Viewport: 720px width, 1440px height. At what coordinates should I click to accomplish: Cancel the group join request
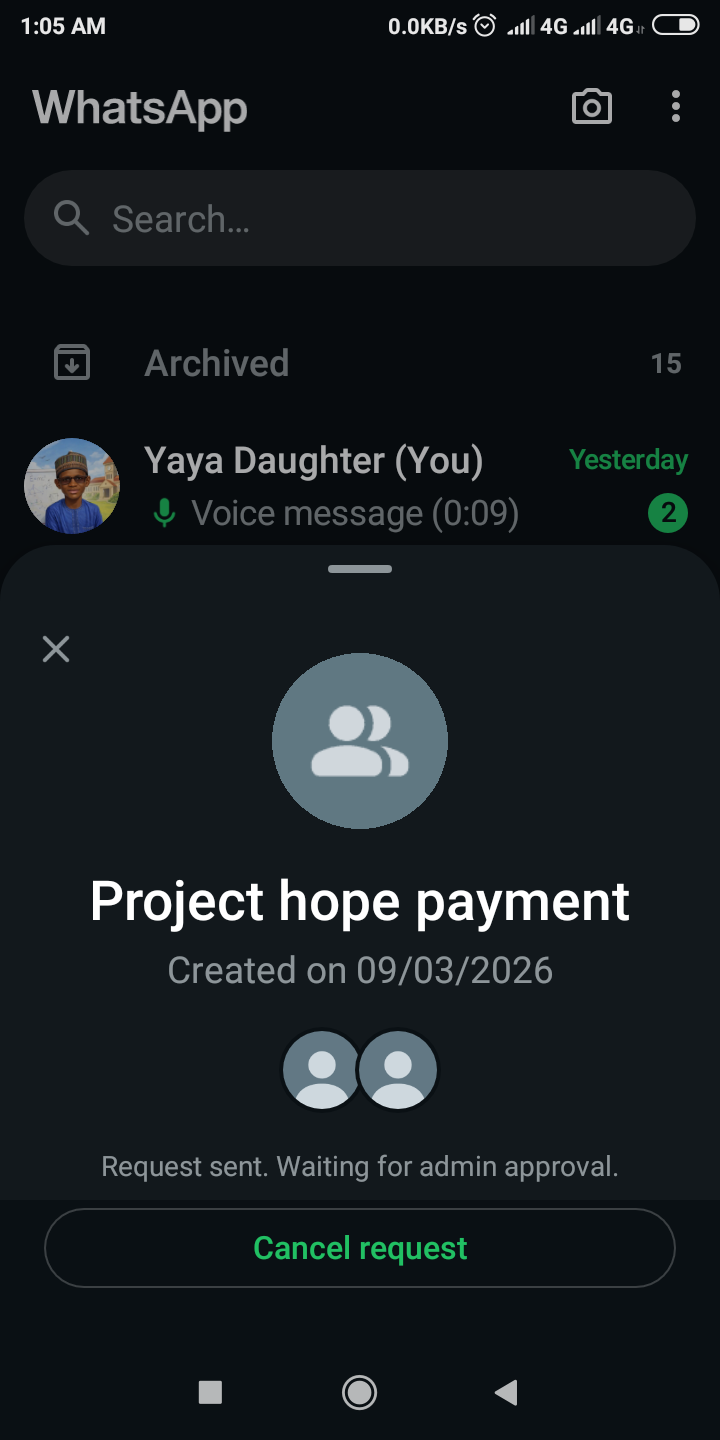pyautogui.click(x=360, y=1248)
